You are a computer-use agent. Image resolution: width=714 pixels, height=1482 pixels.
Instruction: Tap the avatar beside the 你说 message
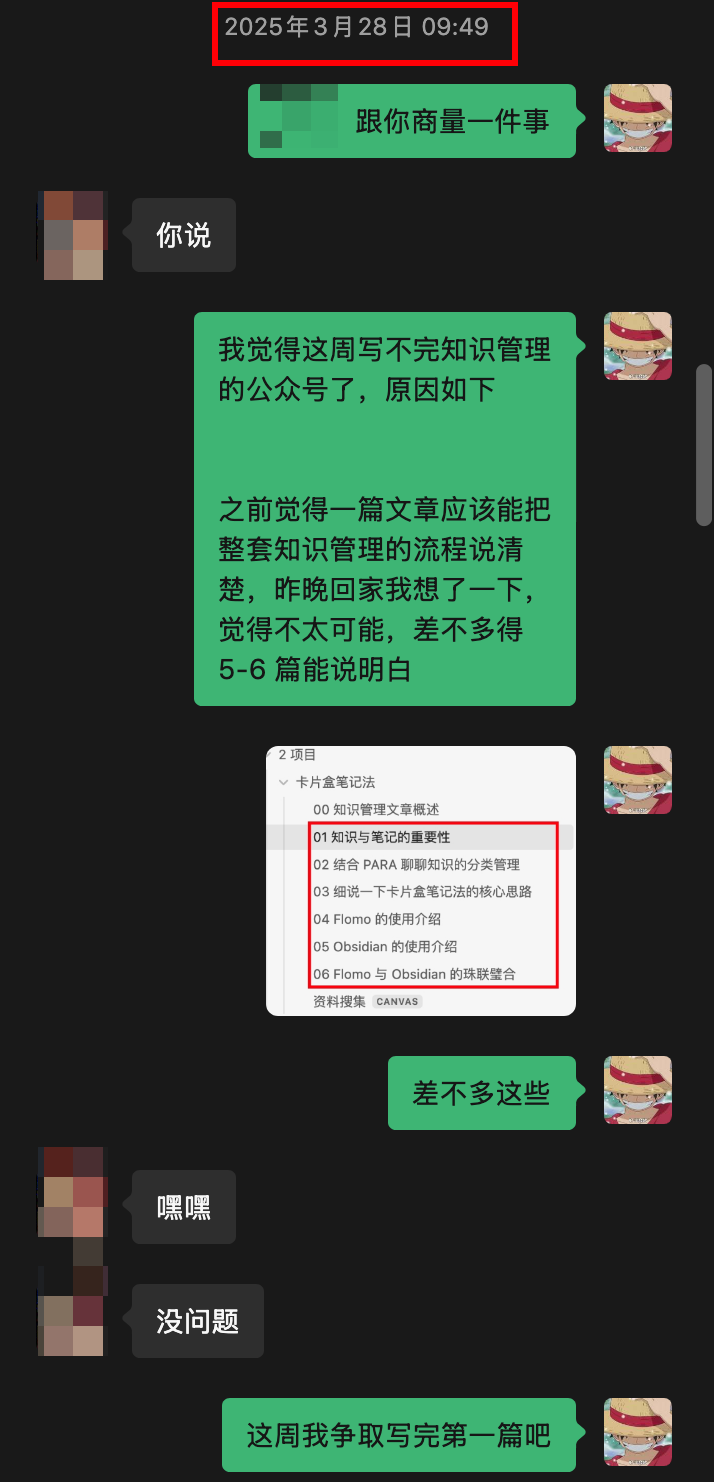(74, 235)
